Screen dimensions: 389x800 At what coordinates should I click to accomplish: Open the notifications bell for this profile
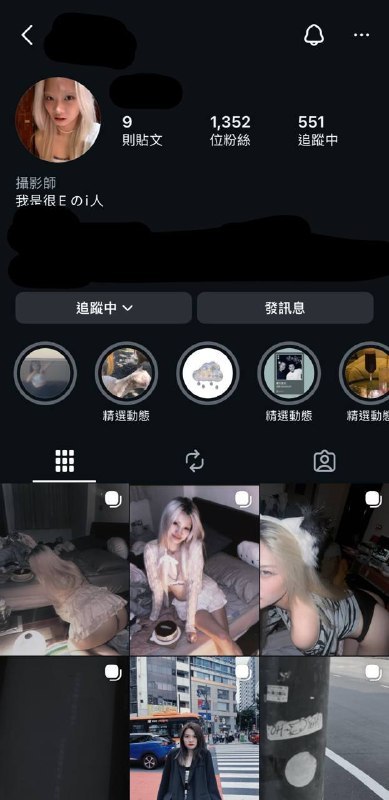(314, 35)
